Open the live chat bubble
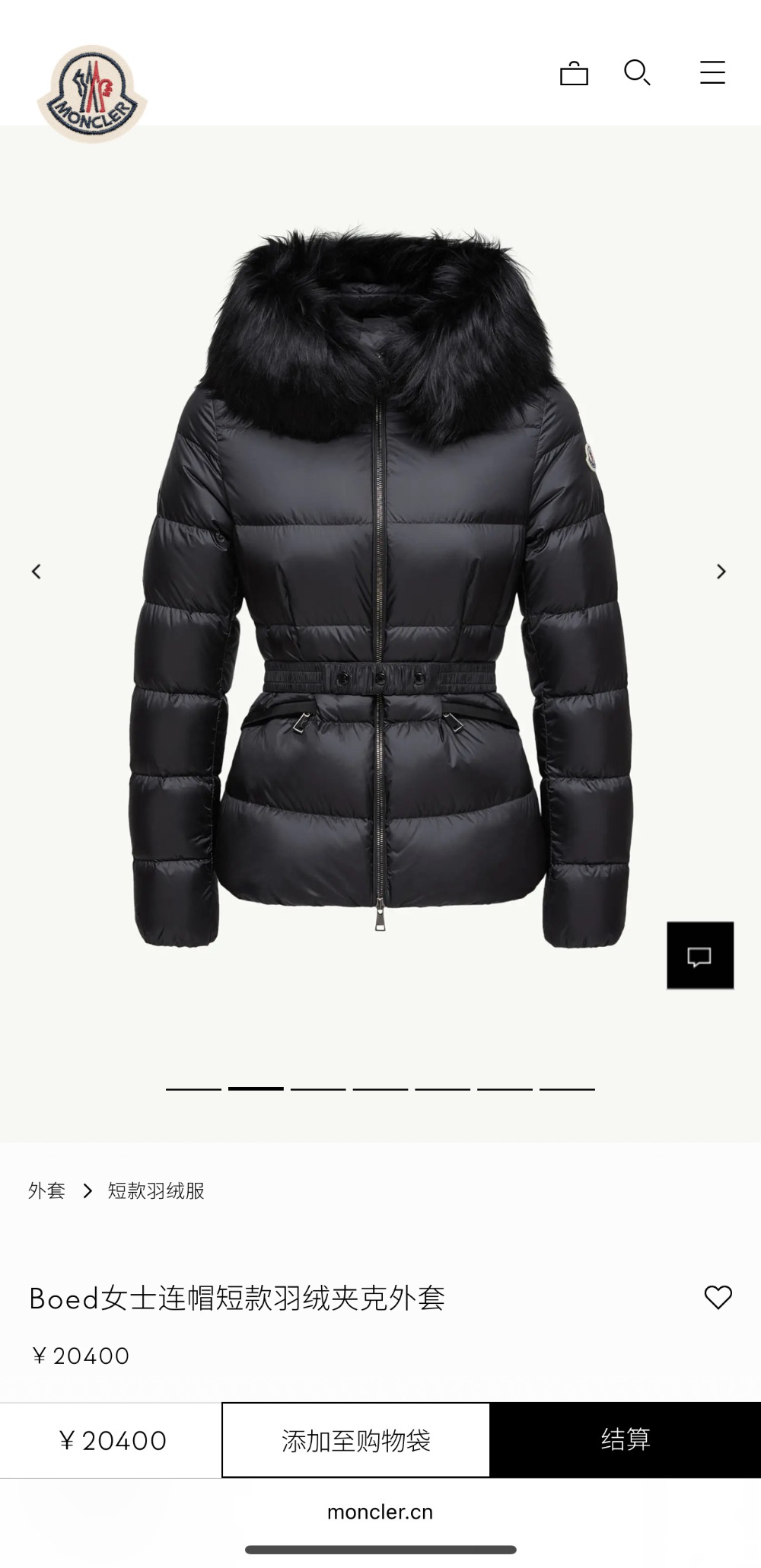The width and height of the screenshot is (761, 1568). click(x=700, y=955)
